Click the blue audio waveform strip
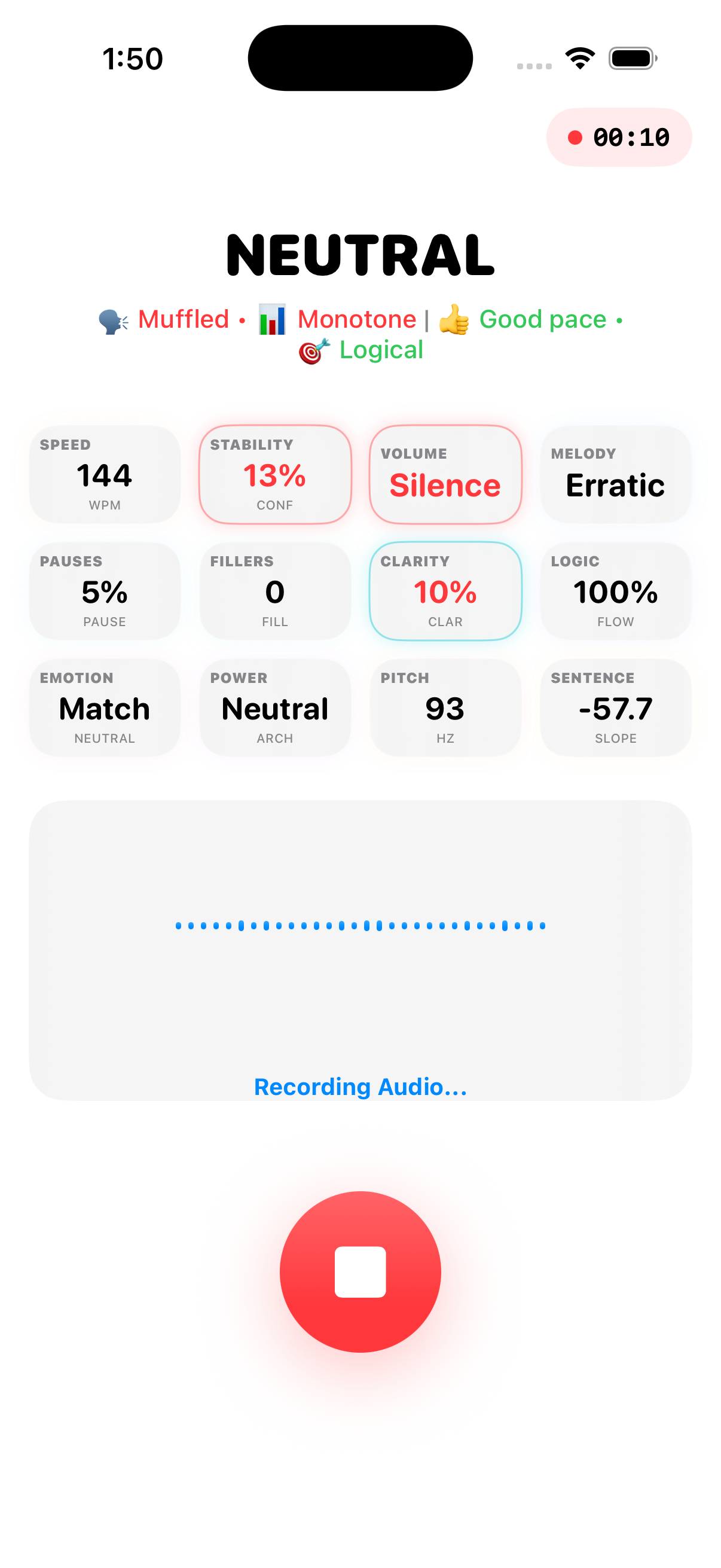Viewport: 721px width, 1568px height. tap(359, 925)
